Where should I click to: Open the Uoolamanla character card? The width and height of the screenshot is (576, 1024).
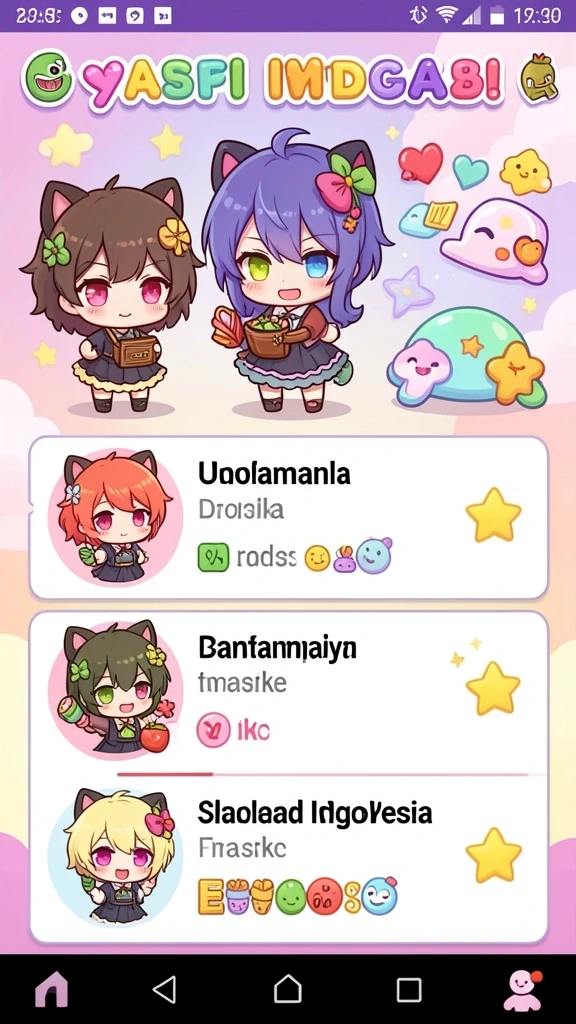288,518
